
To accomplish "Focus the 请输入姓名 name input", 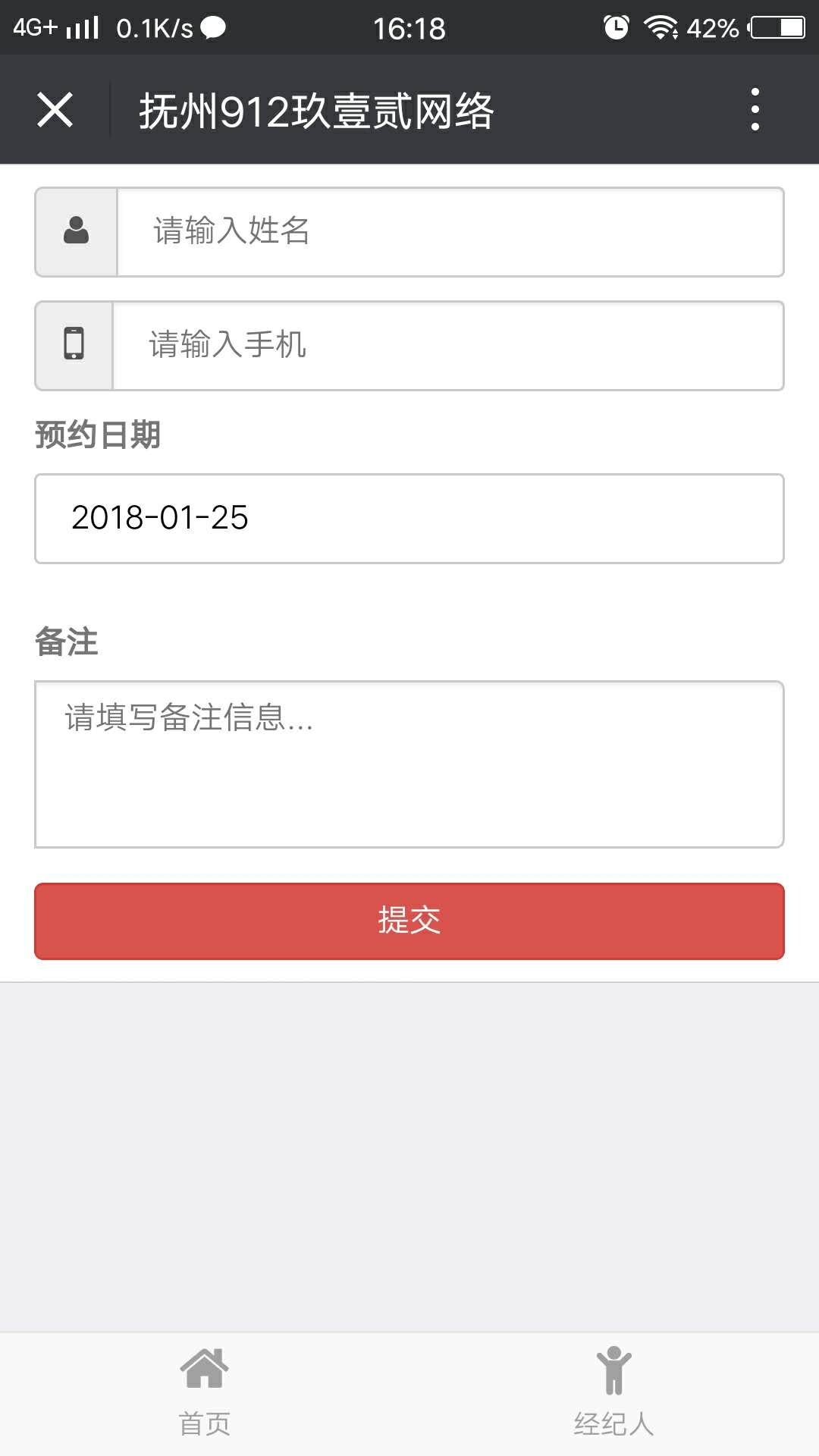I will [447, 231].
